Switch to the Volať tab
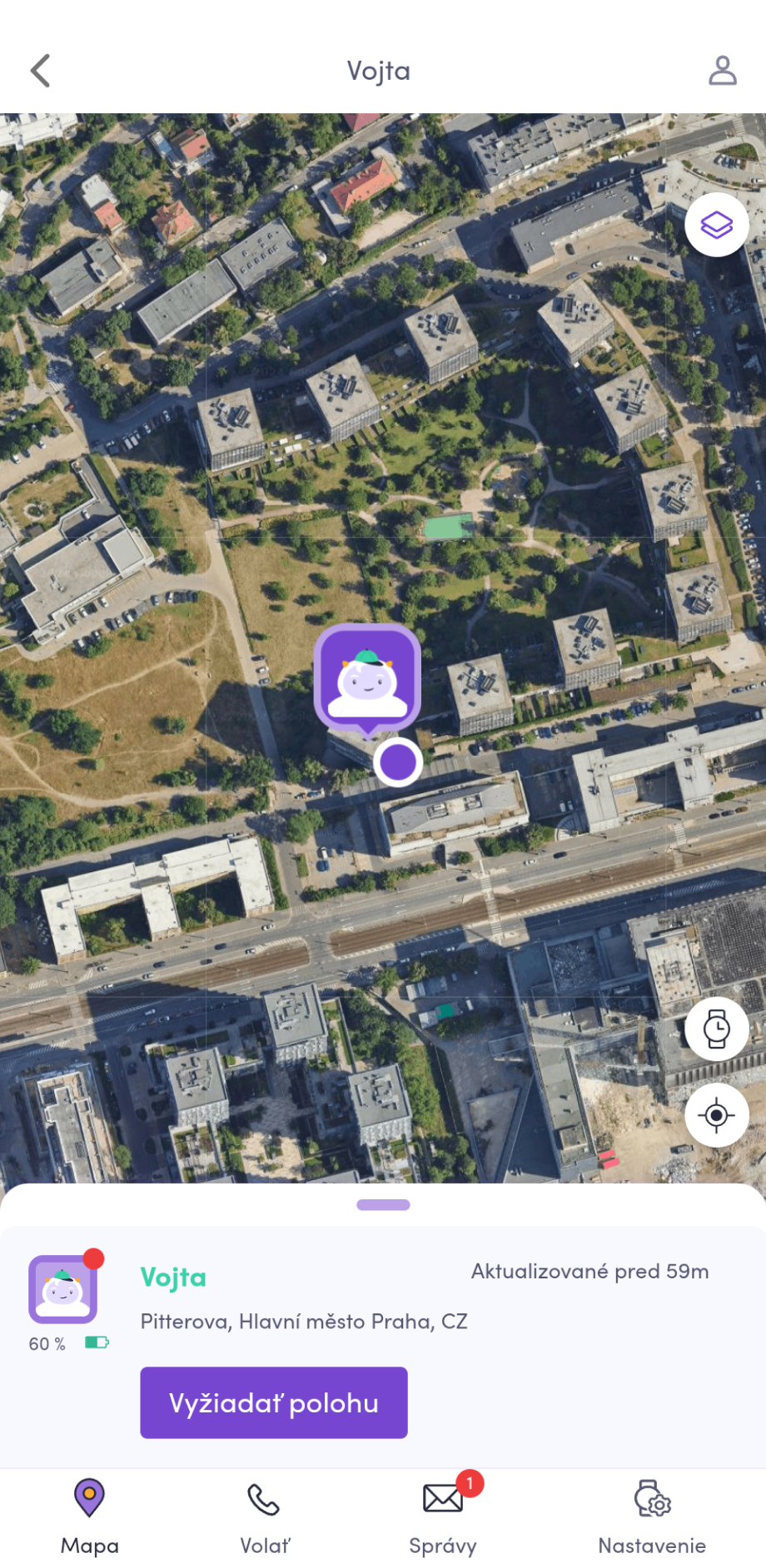This screenshot has width=766, height=1568. coord(265,1516)
